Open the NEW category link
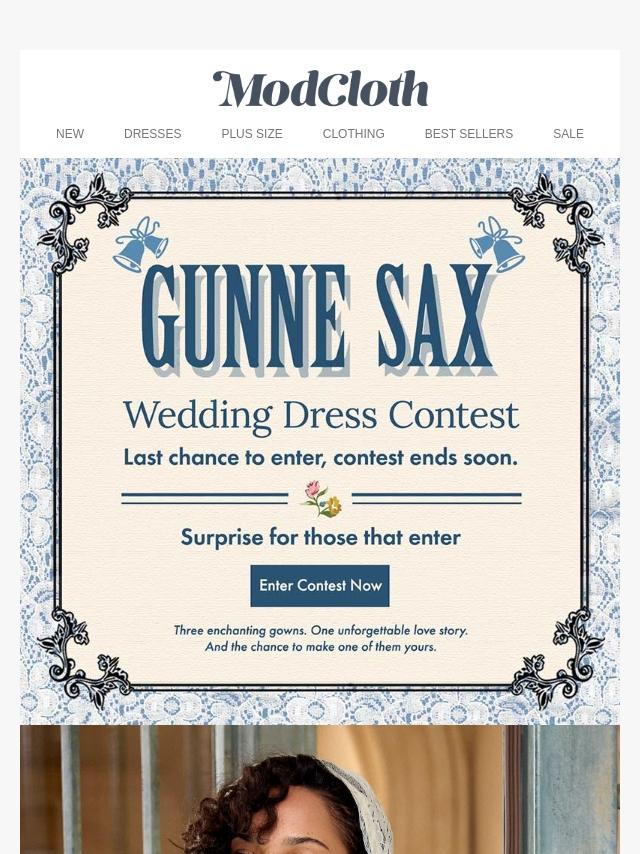 tap(70, 134)
